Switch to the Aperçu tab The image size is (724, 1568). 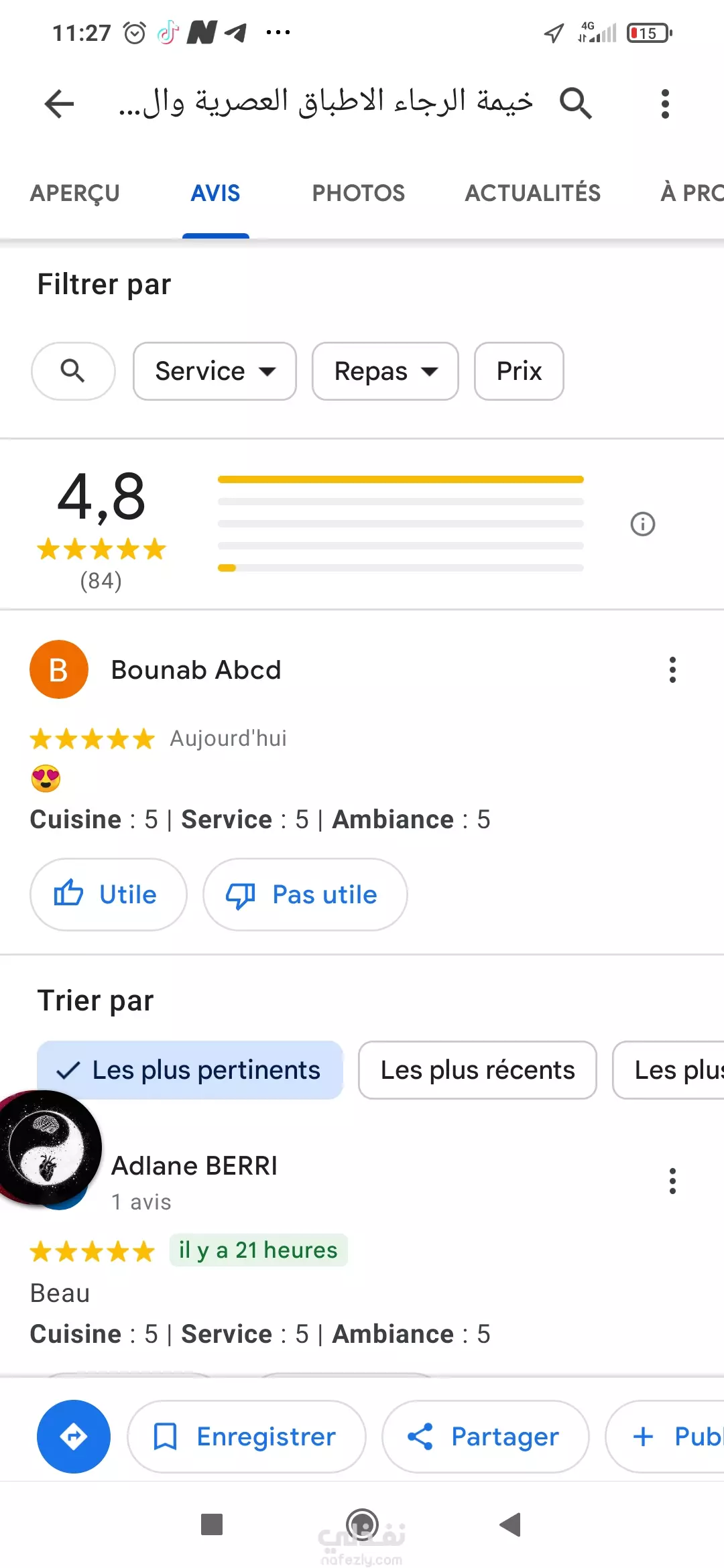tap(75, 193)
